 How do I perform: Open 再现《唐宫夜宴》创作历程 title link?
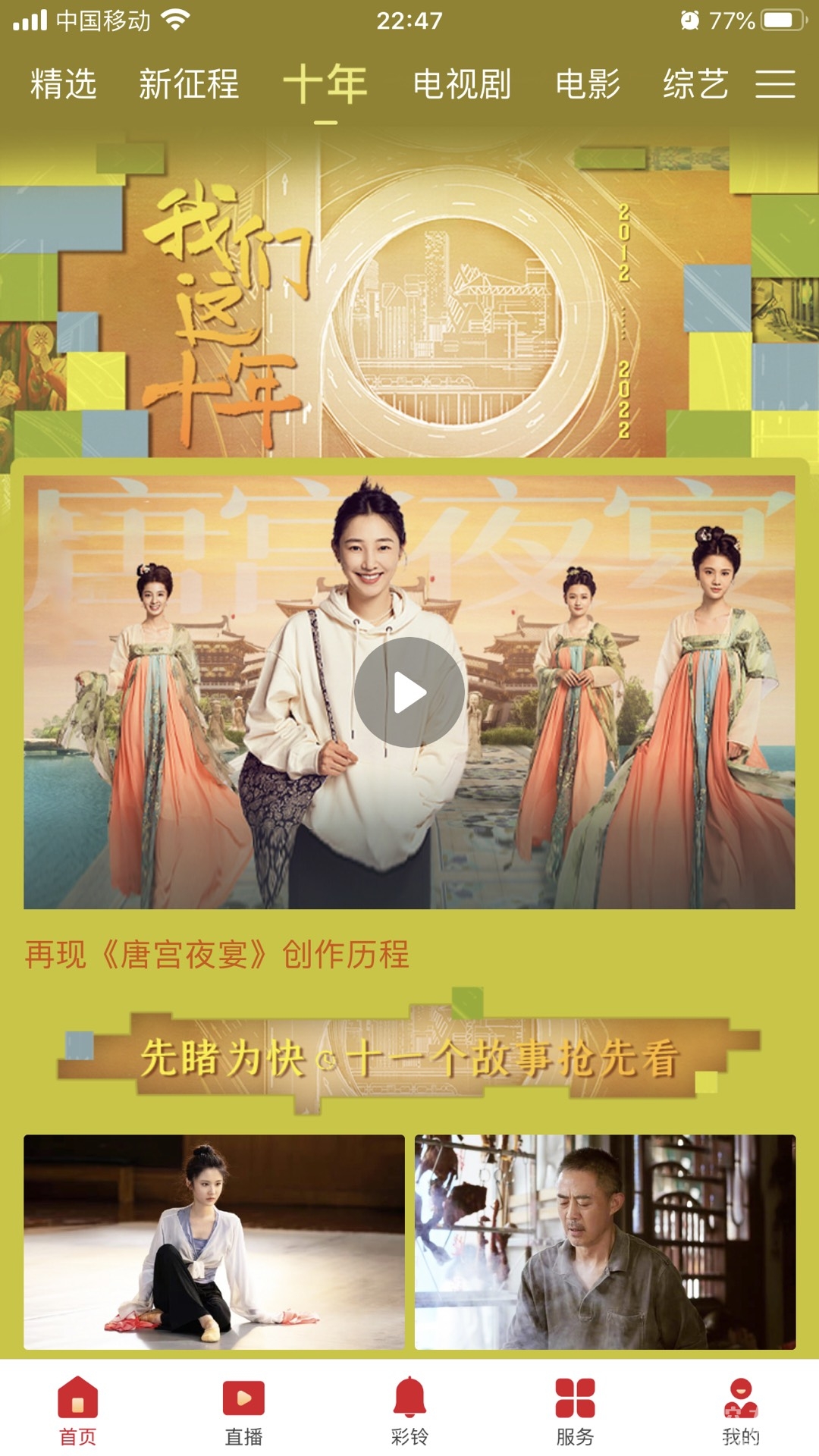217,954
